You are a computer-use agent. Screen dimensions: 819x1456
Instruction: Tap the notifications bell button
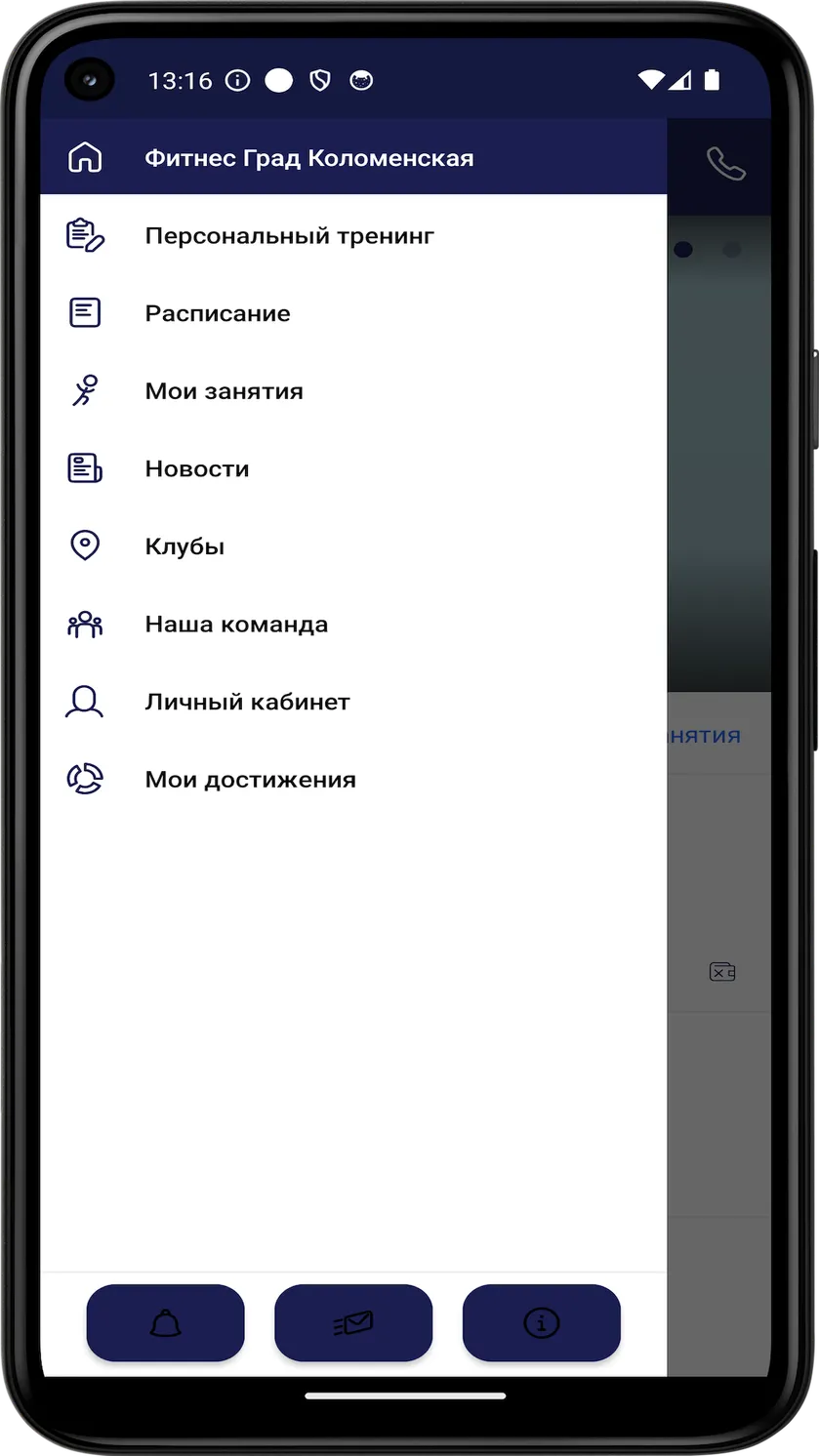tap(166, 1323)
